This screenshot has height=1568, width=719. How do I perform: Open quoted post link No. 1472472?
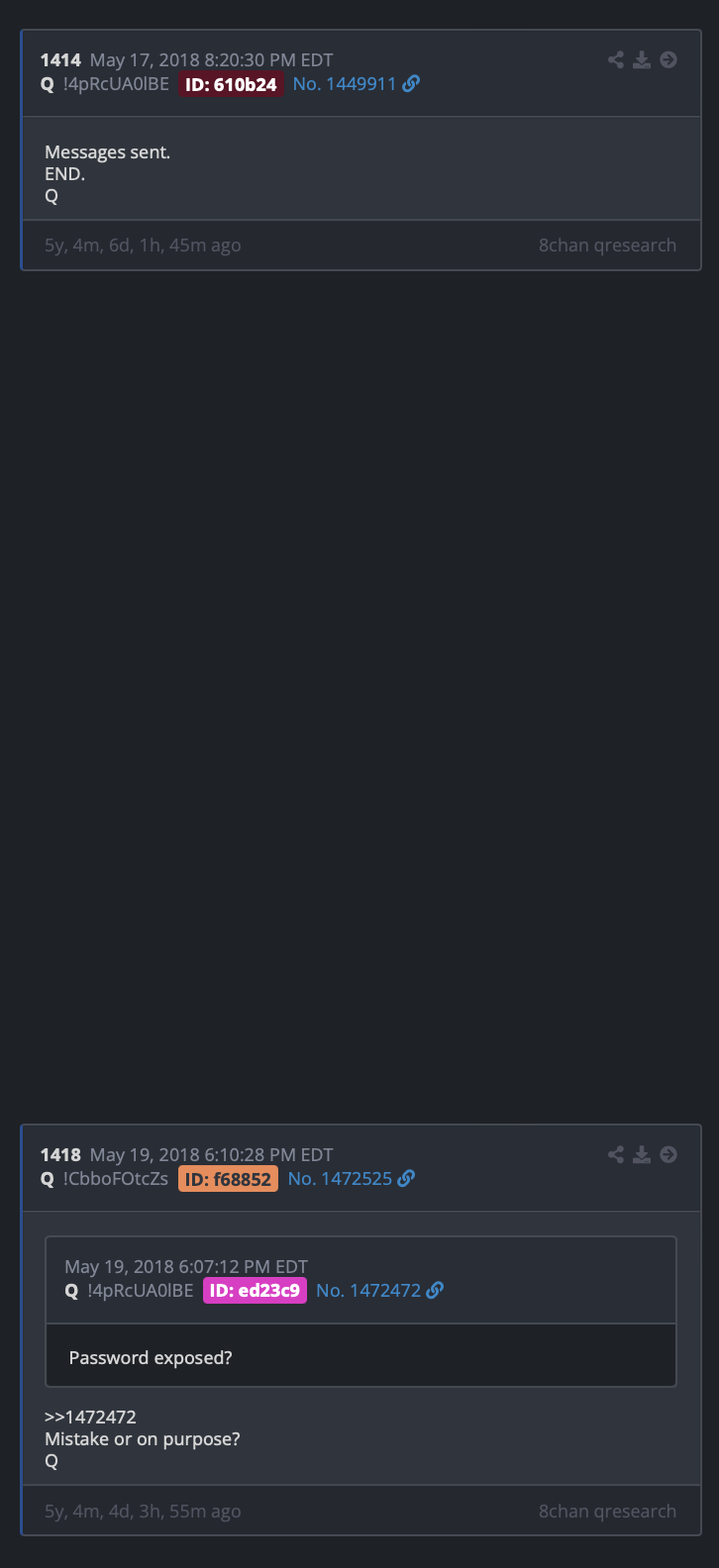click(379, 1291)
